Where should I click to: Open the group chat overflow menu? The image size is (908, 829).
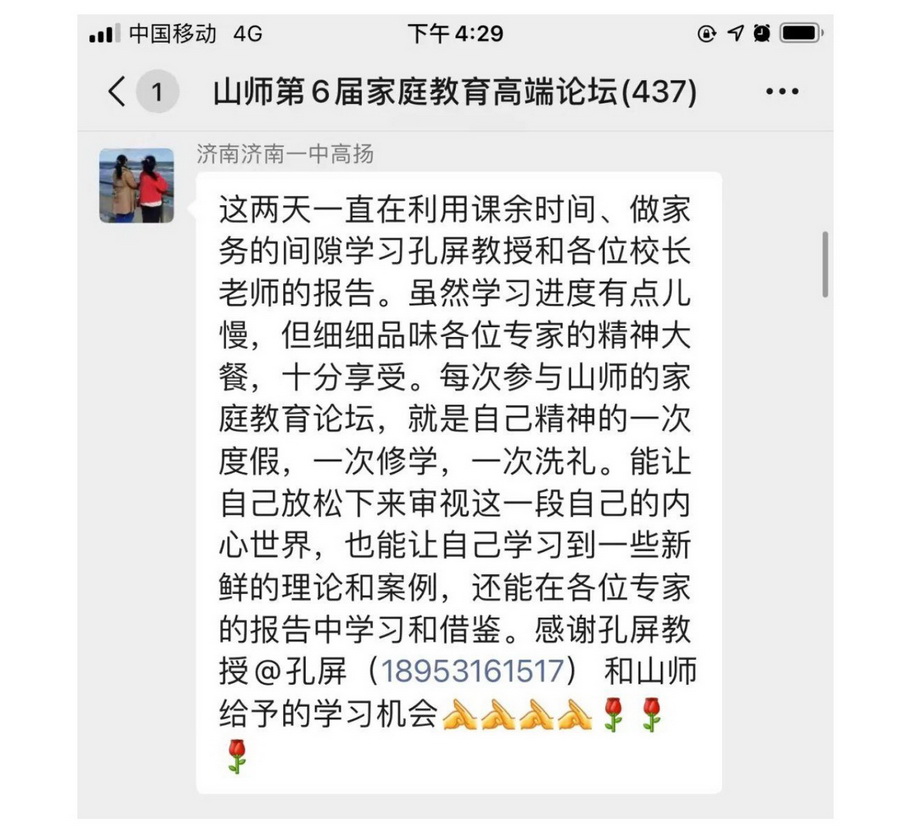(x=781, y=93)
